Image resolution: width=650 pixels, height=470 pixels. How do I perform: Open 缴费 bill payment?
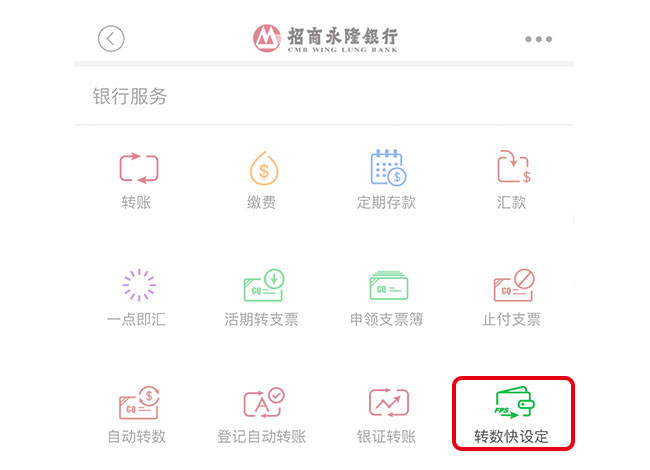pyautogui.click(x=263, y=180)
